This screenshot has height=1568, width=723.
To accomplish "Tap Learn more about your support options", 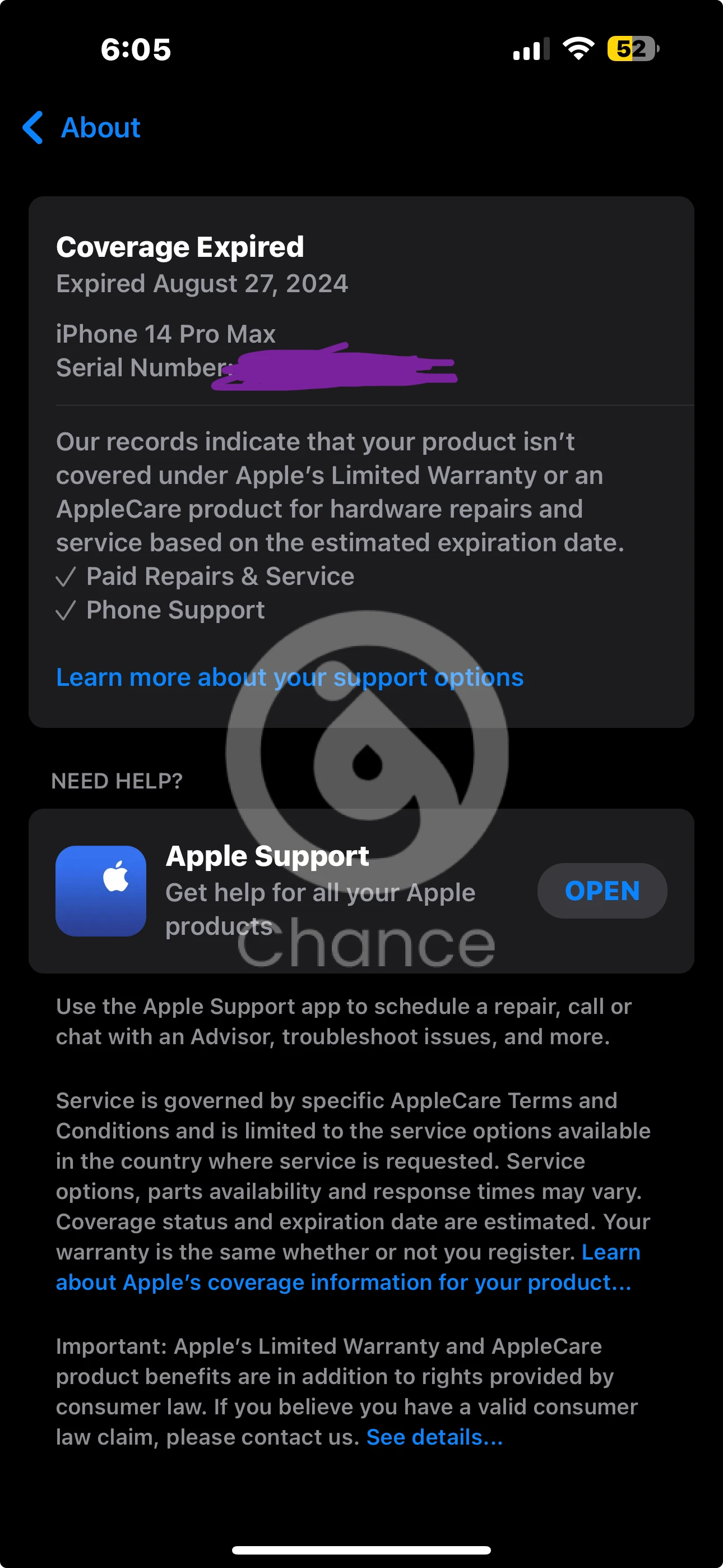I will 290,677.
